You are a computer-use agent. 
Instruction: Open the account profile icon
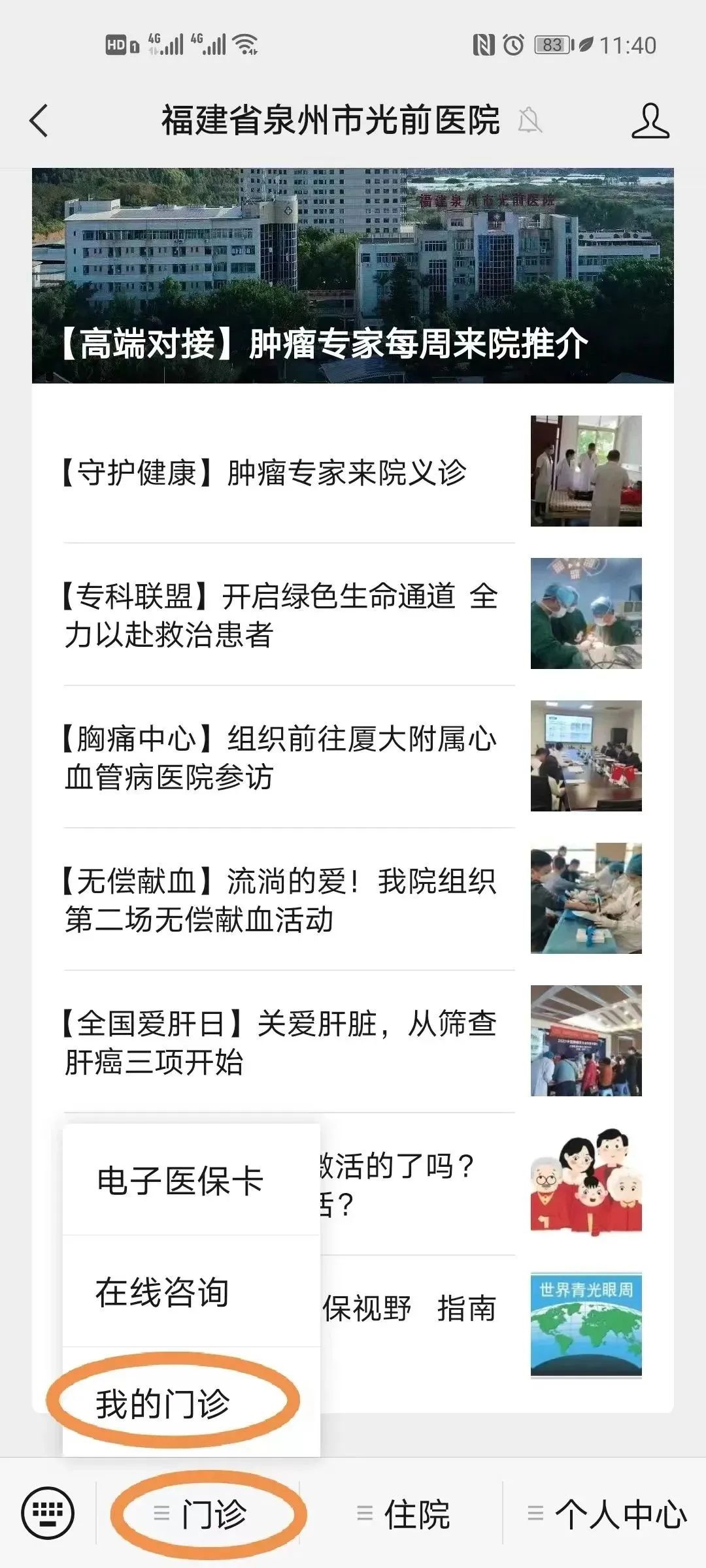[x=650, y=121]
